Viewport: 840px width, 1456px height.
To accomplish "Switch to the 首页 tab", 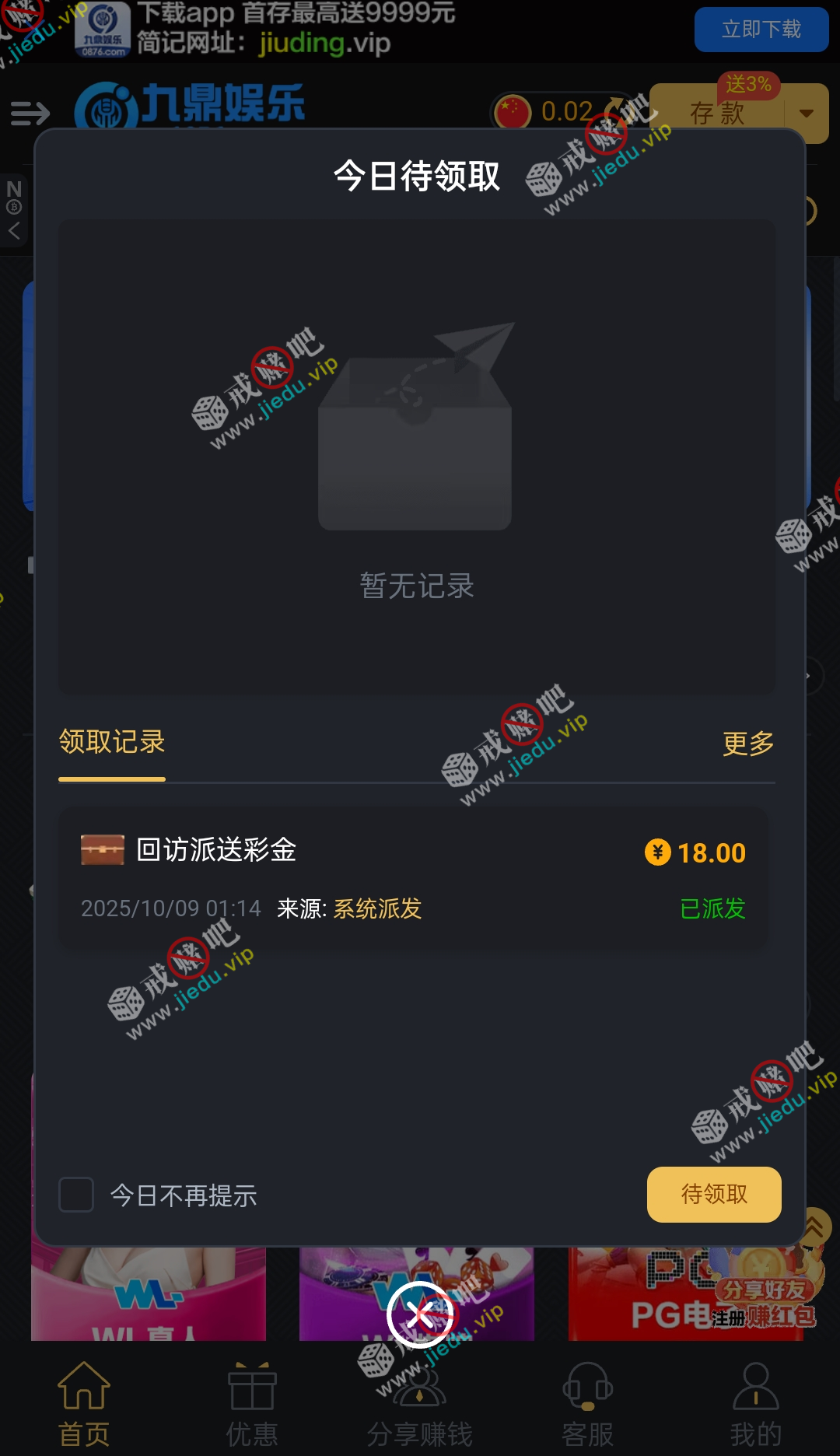I will click(84, 1405).
